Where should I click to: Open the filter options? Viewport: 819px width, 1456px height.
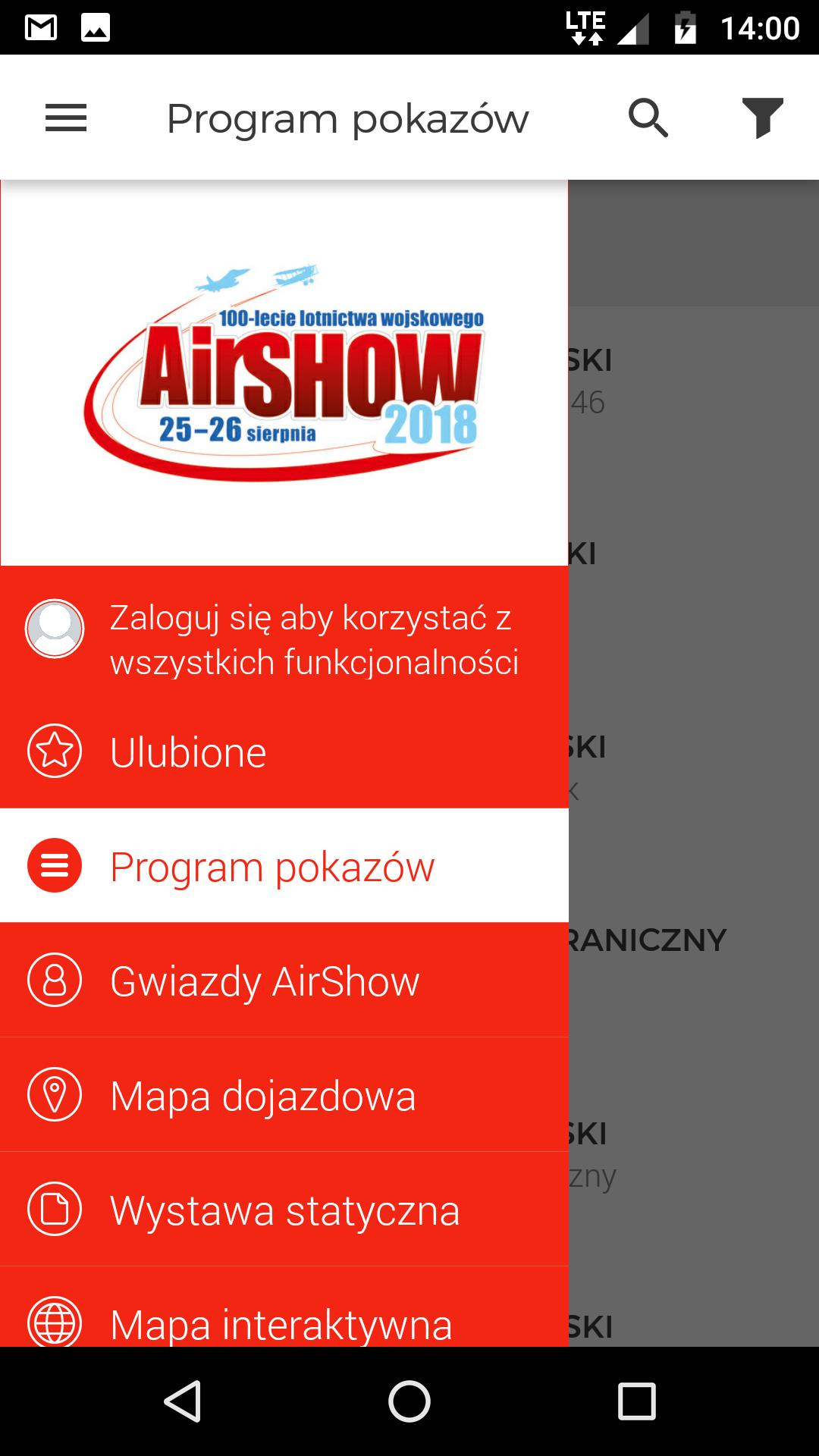762,118
